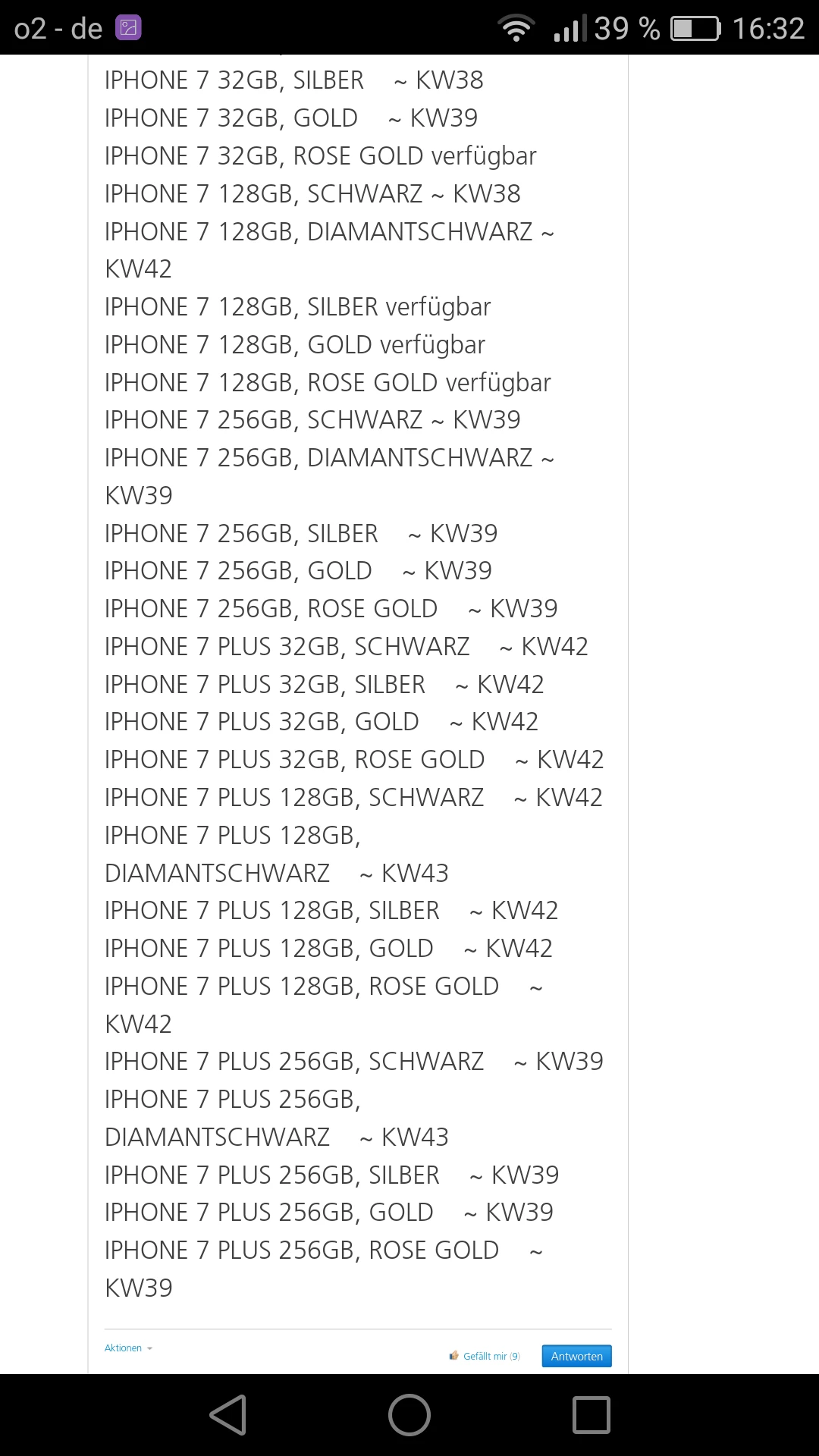Open the Aktionen dropdown menu
The height and width of the screenshot is (1456, 819).
[127, 1348]
